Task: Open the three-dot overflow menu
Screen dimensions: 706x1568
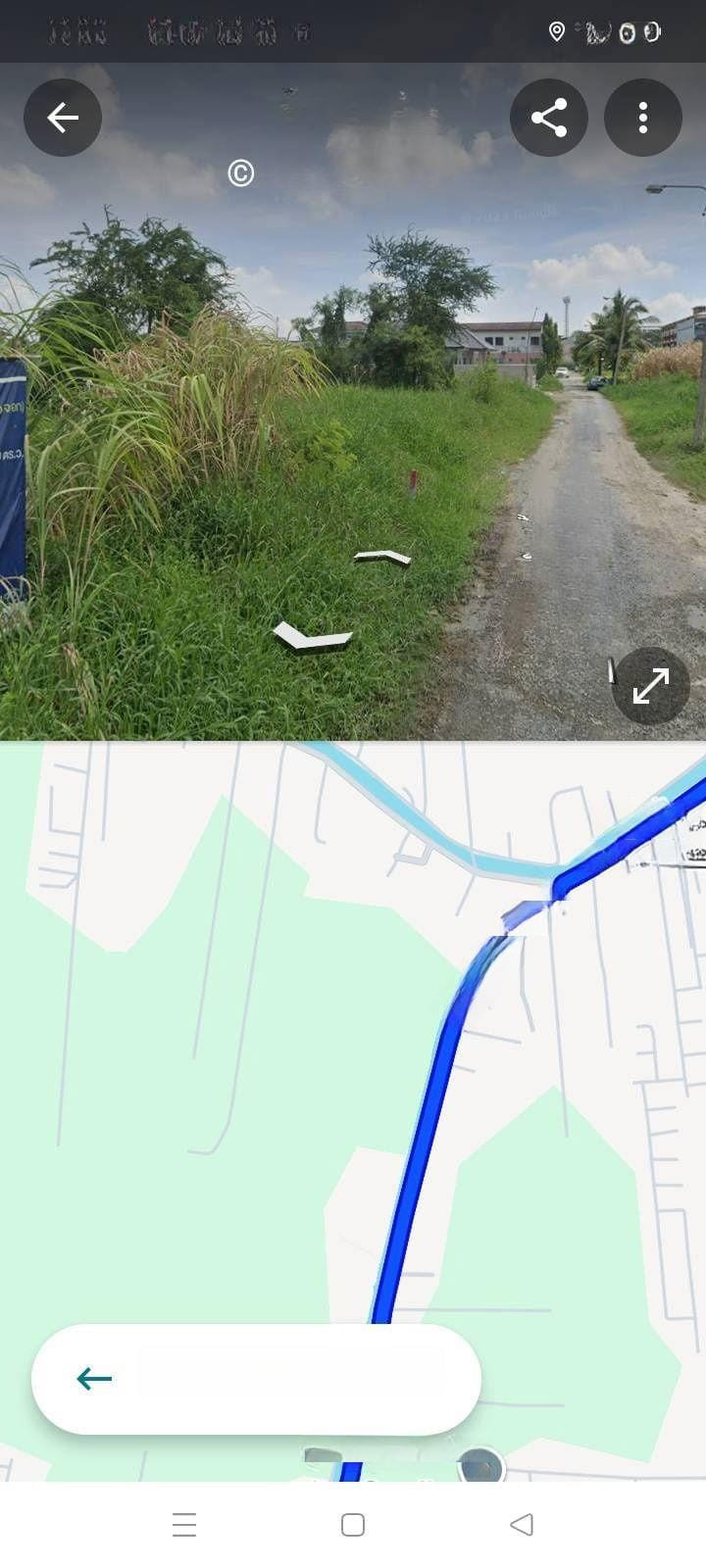Action: (643, 118)
